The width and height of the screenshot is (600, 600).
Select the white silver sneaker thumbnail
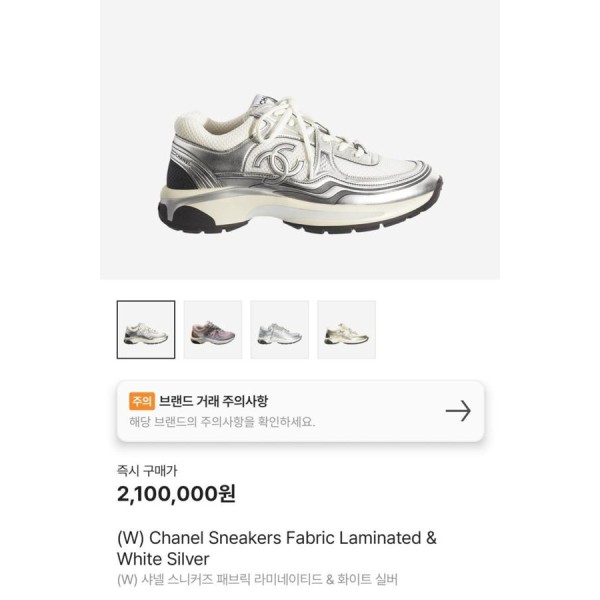(x=146, y=330)
